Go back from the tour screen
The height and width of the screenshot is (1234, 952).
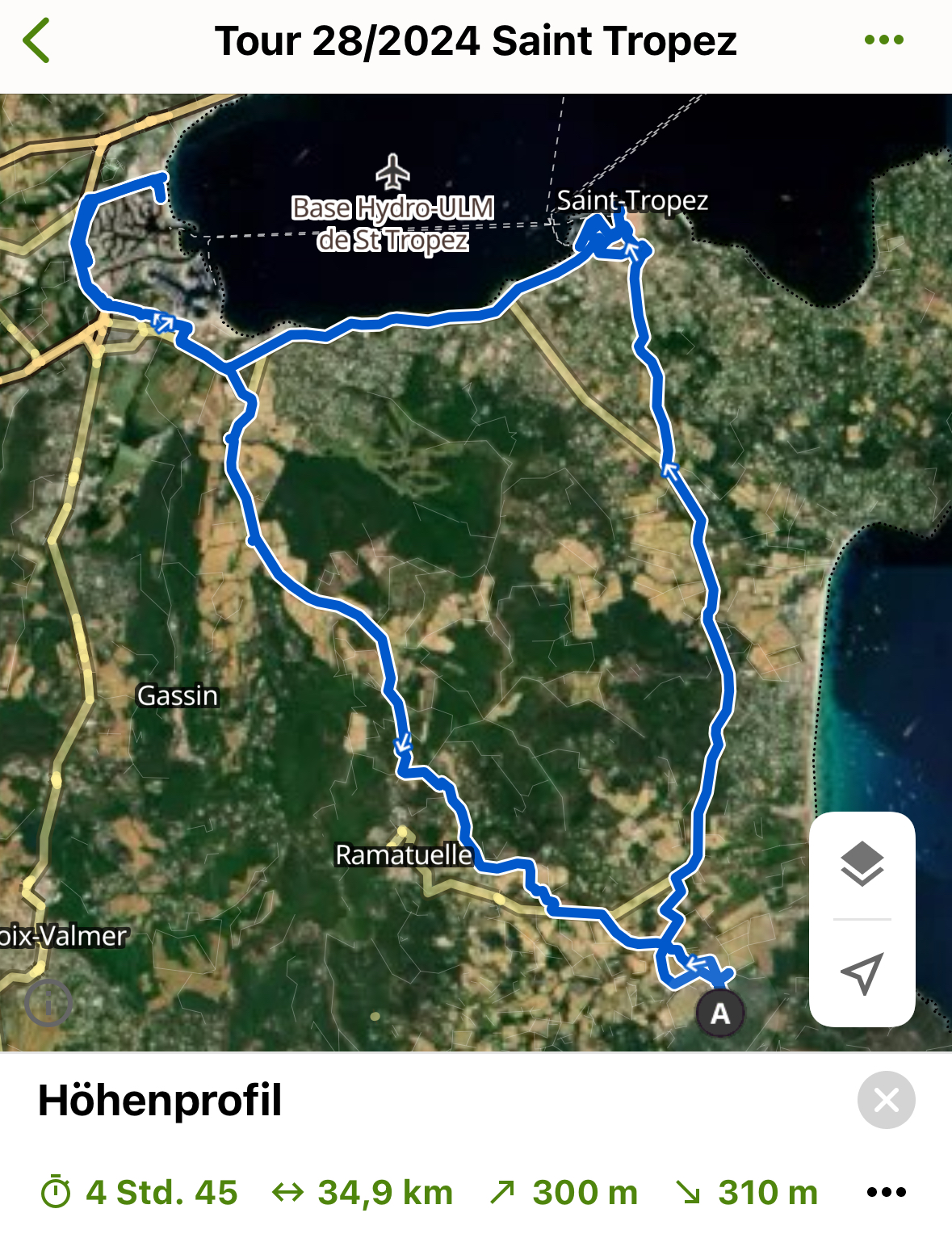tap(37, 41)
